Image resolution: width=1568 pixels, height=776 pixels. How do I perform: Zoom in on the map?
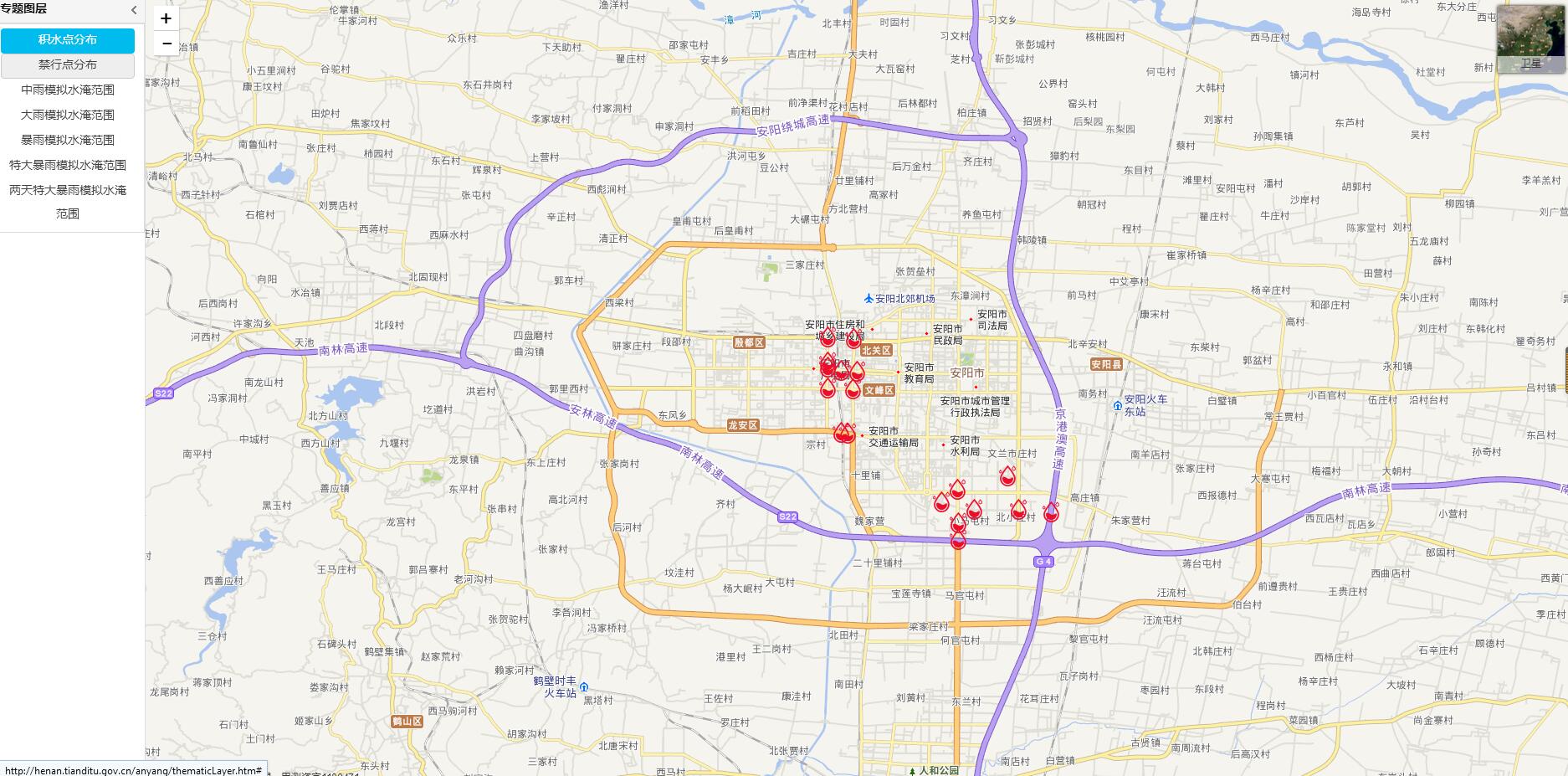[x=167, y=18]
